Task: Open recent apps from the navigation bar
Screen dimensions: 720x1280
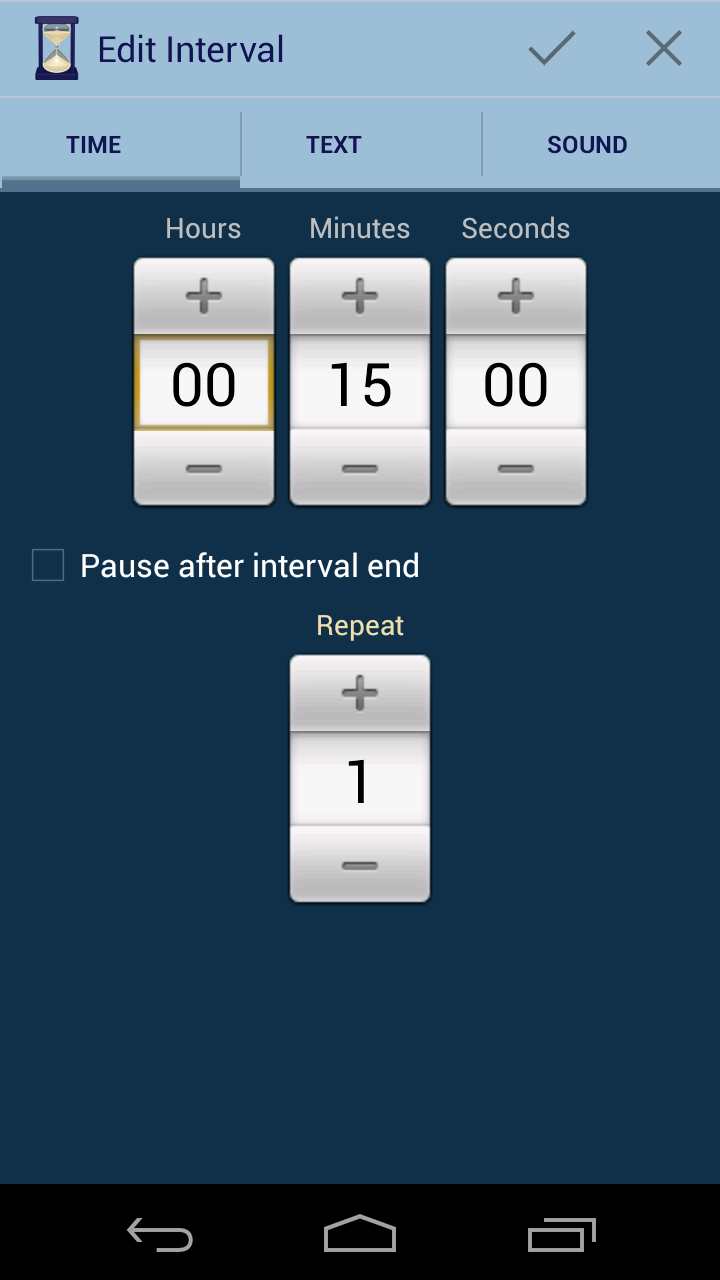Action: 561,1234
